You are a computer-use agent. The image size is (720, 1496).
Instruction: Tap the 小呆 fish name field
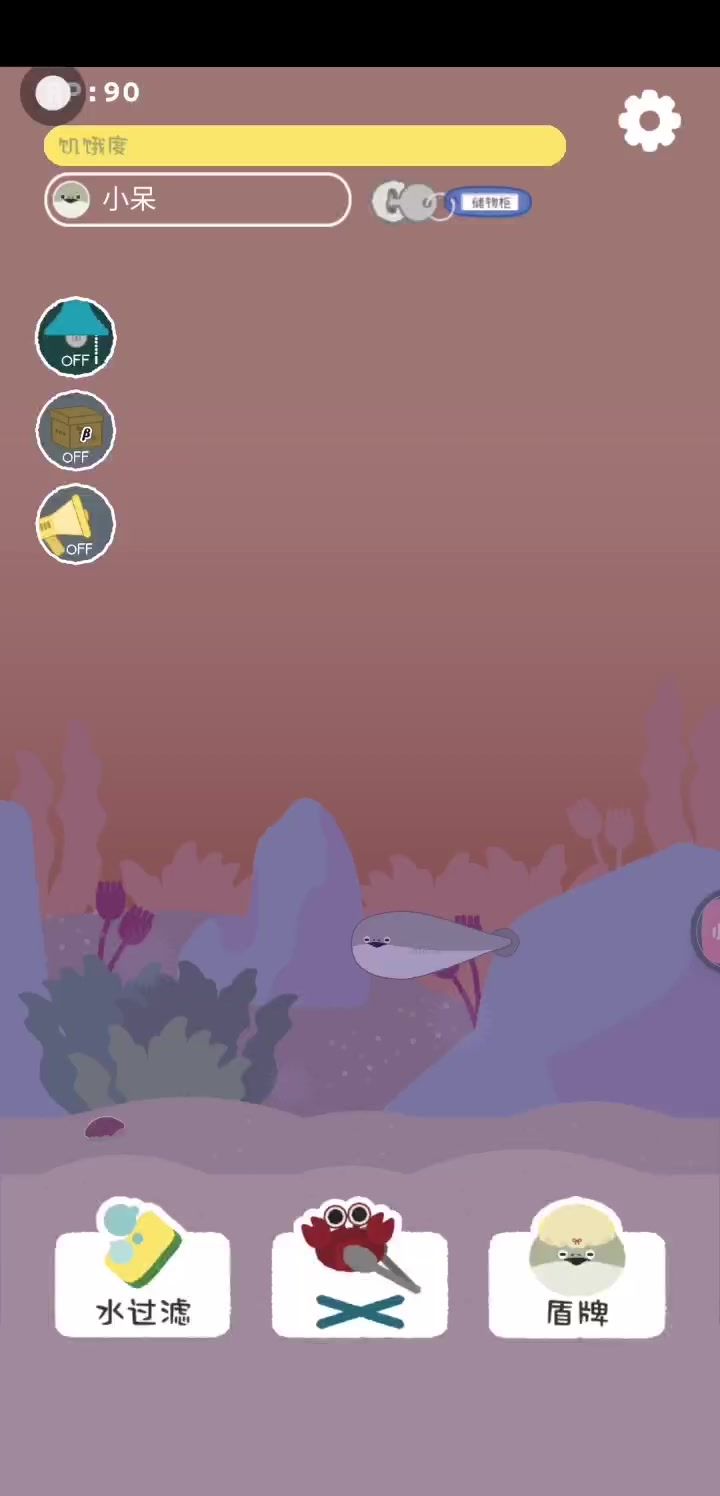198,200
